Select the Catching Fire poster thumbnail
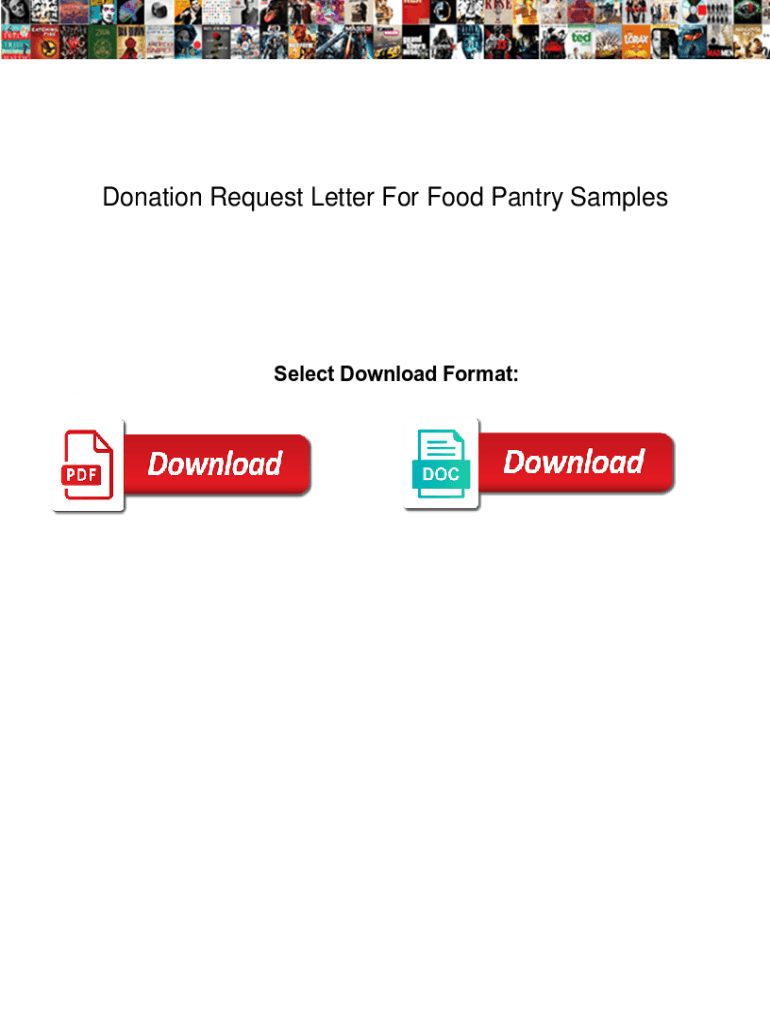This screenshot has height=1024, width=770. [45, 41]
